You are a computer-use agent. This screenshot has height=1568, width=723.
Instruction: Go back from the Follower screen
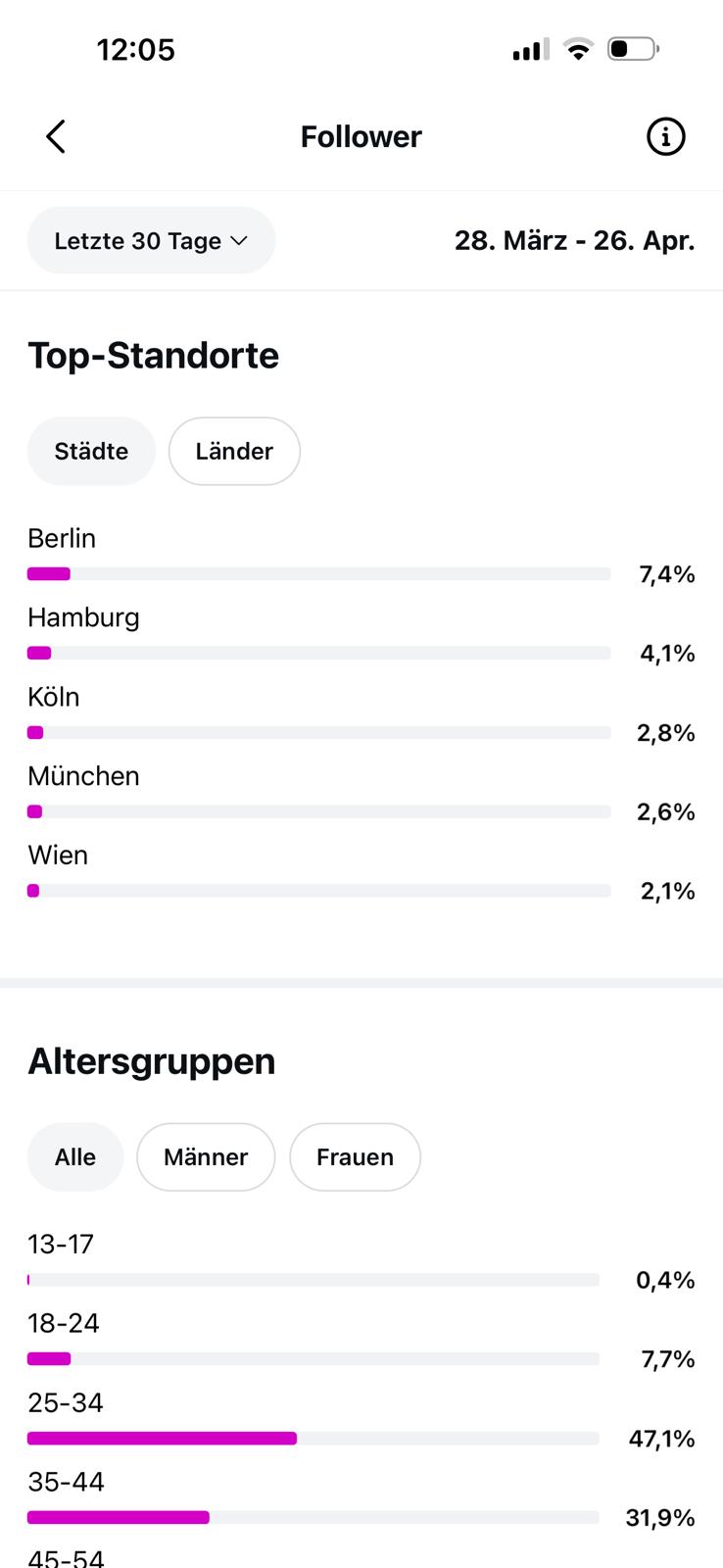(x=56, y=137)
